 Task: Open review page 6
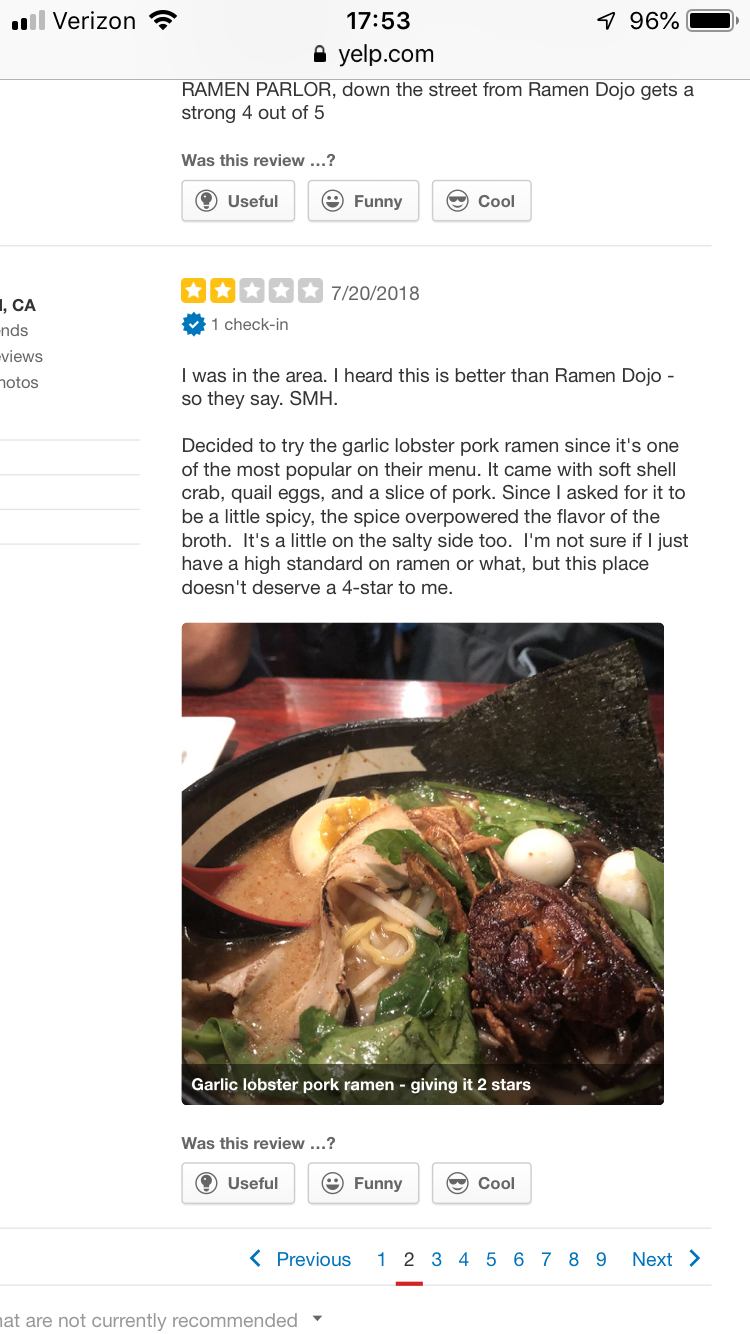[x=519, y=1259]
